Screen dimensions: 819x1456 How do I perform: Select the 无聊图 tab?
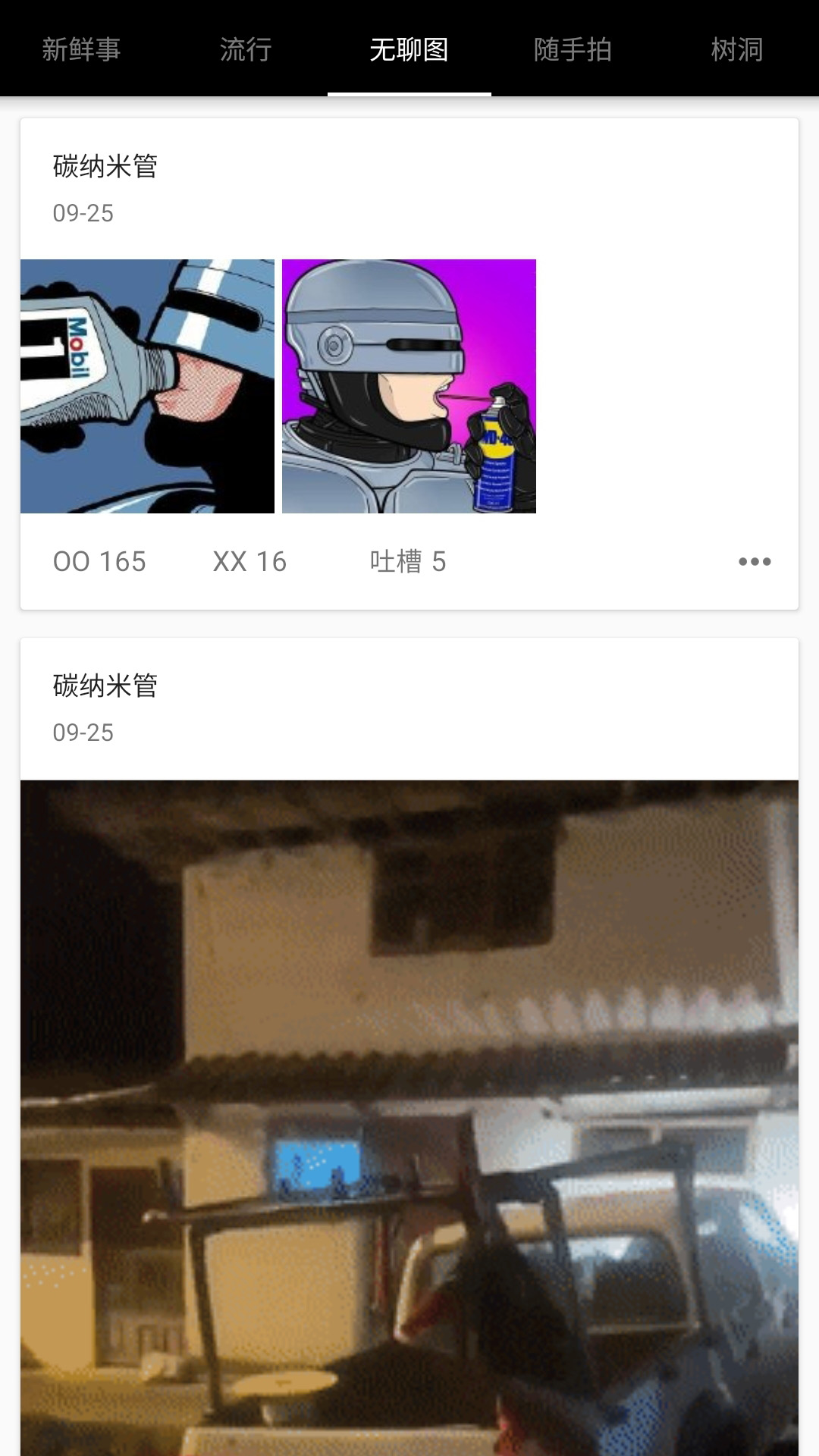click(x=409, y=49)
